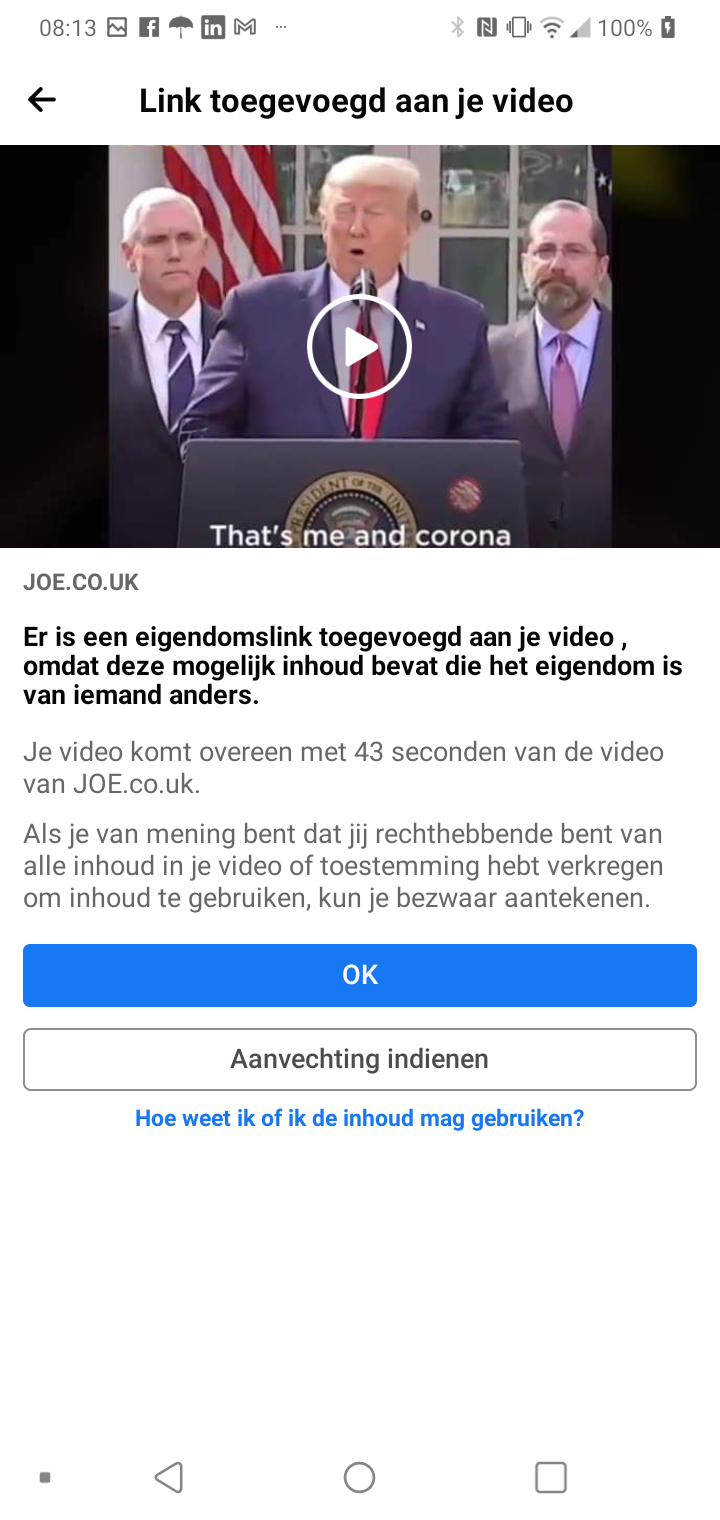Screen dimensions: 720x1520
Task: Tap Aanvechting indienen to dispute
Action: (360, 1059)
